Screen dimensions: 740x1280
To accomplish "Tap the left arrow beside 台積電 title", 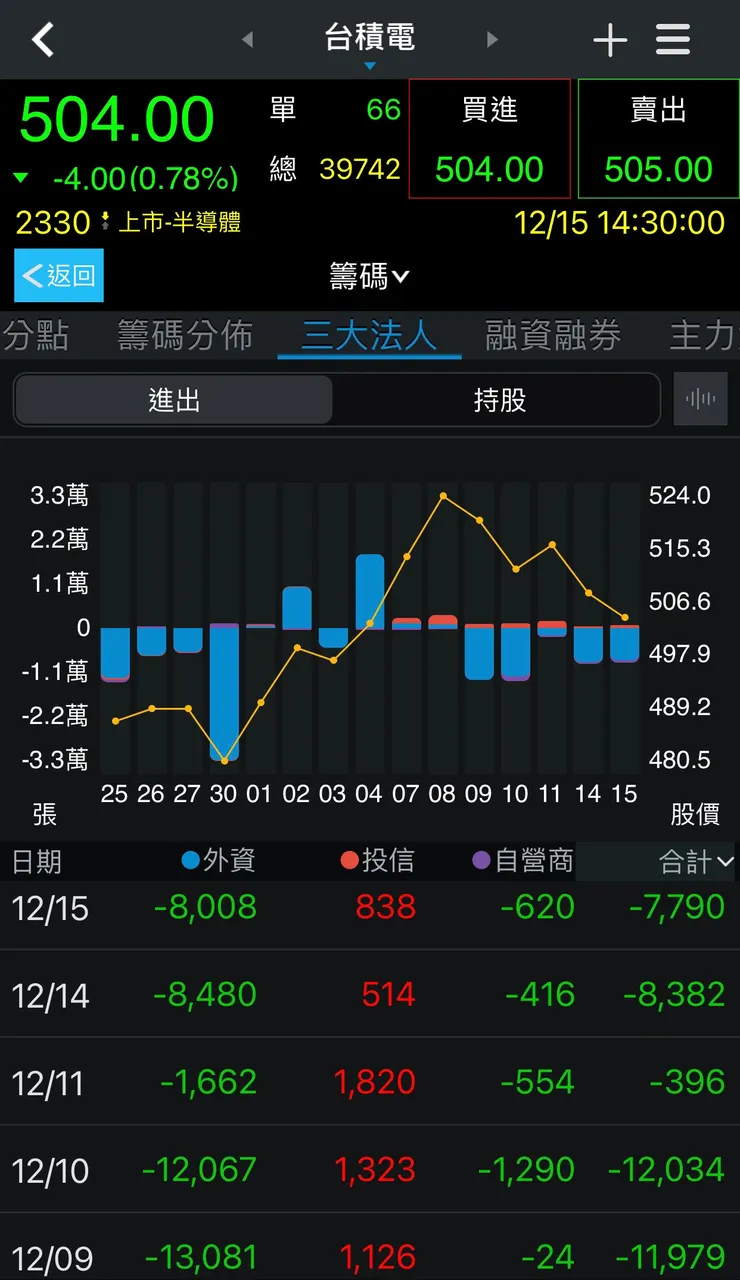I will (x=247, y=39).
